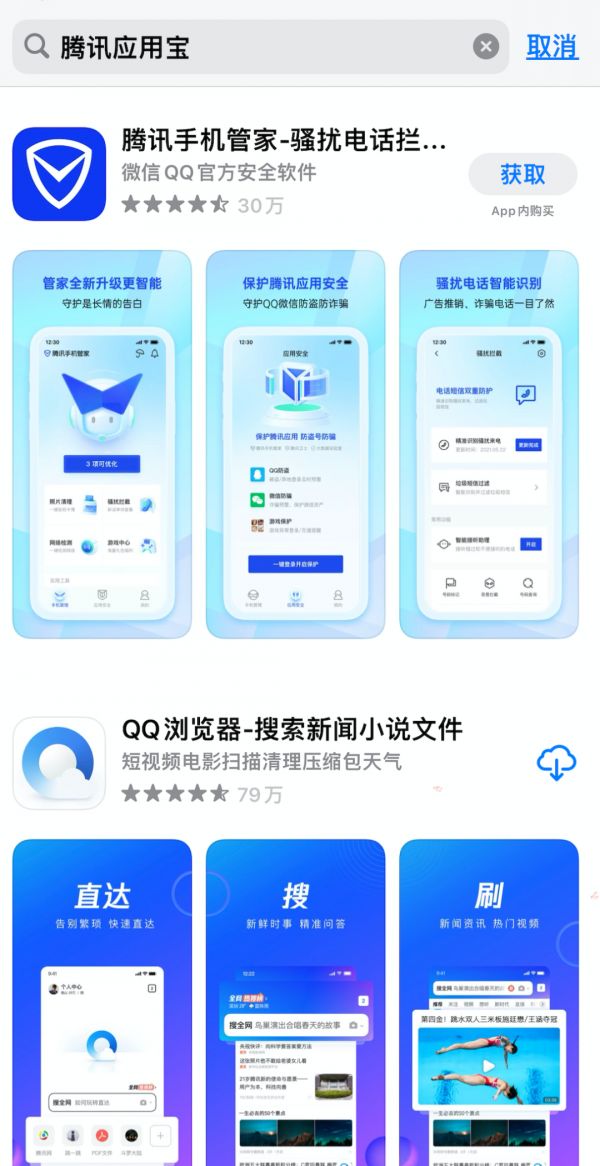The height and width of the screenshot is (1166, 600).
Task: View 管家全新升级更智能 screenshot preview
Action: tap(102, 444)
